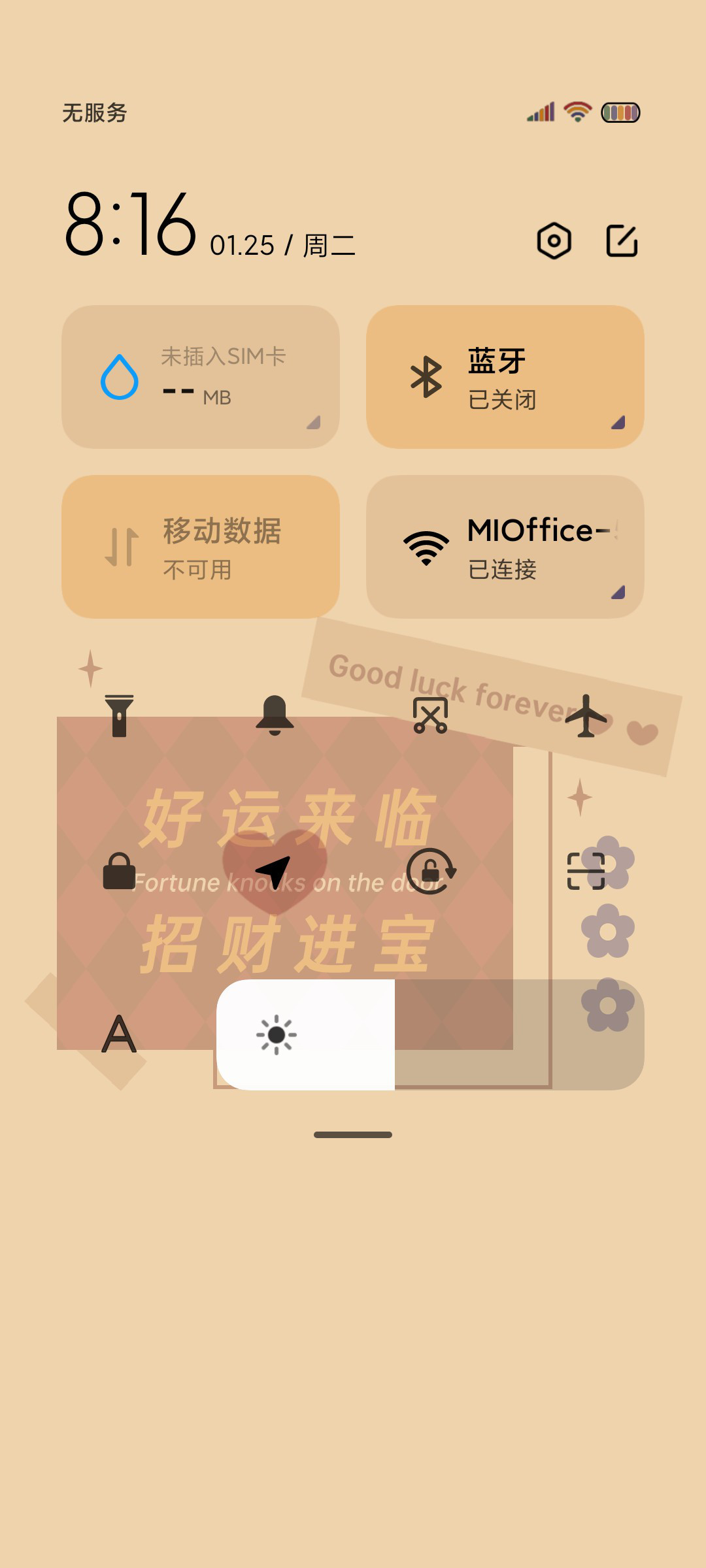The image size is (706, 1568).
Task: Open settings via the hexagon gear icon
Action: click(x=554, y=241)
